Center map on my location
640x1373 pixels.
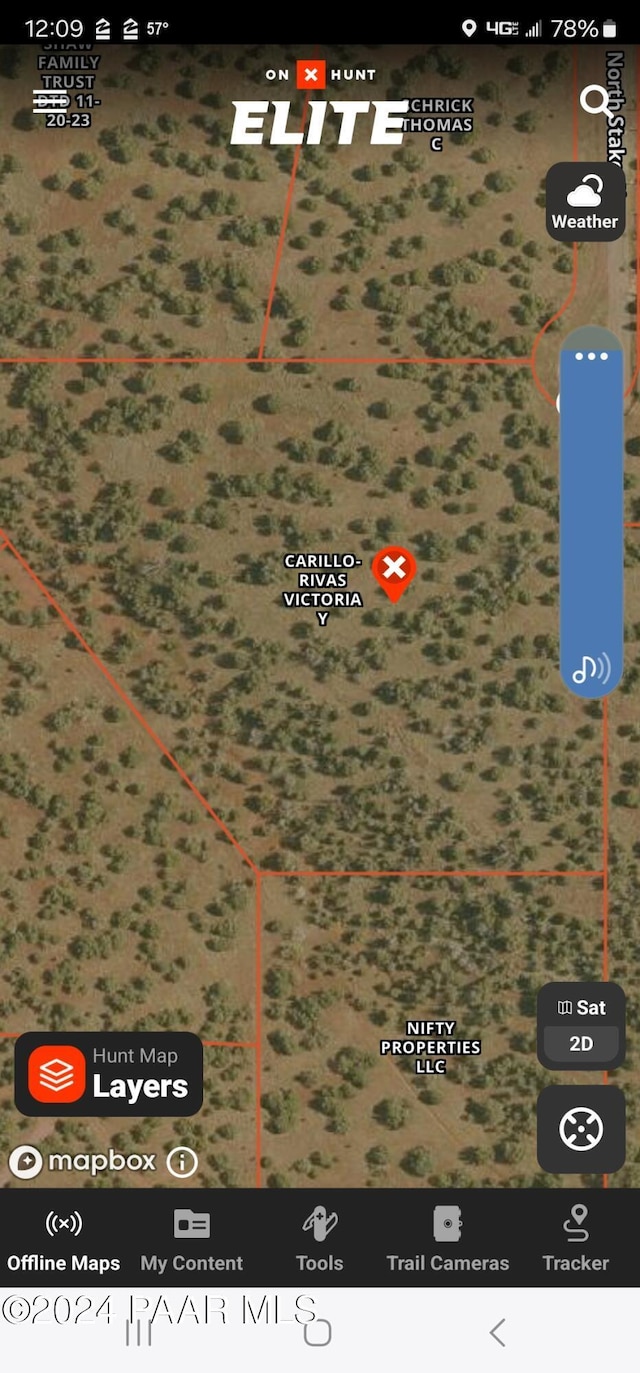(x=581, y=1129)
